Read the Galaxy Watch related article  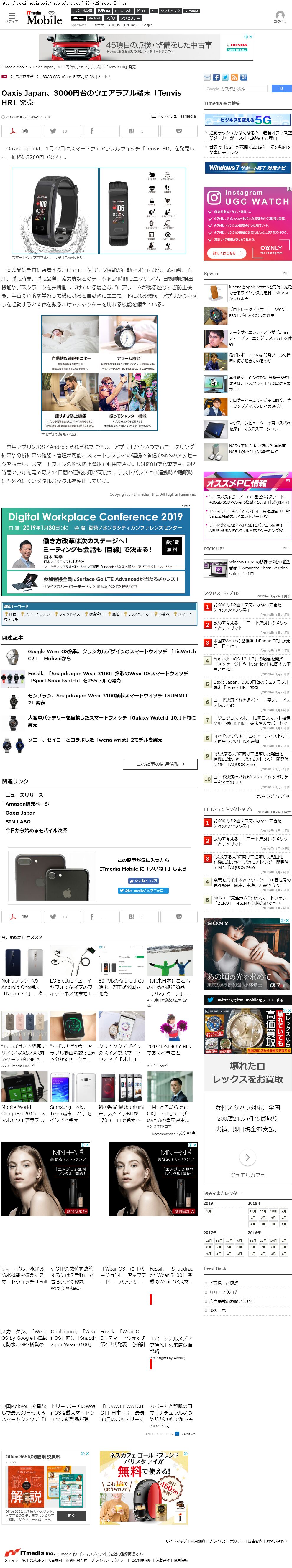[x=111, y=721]
